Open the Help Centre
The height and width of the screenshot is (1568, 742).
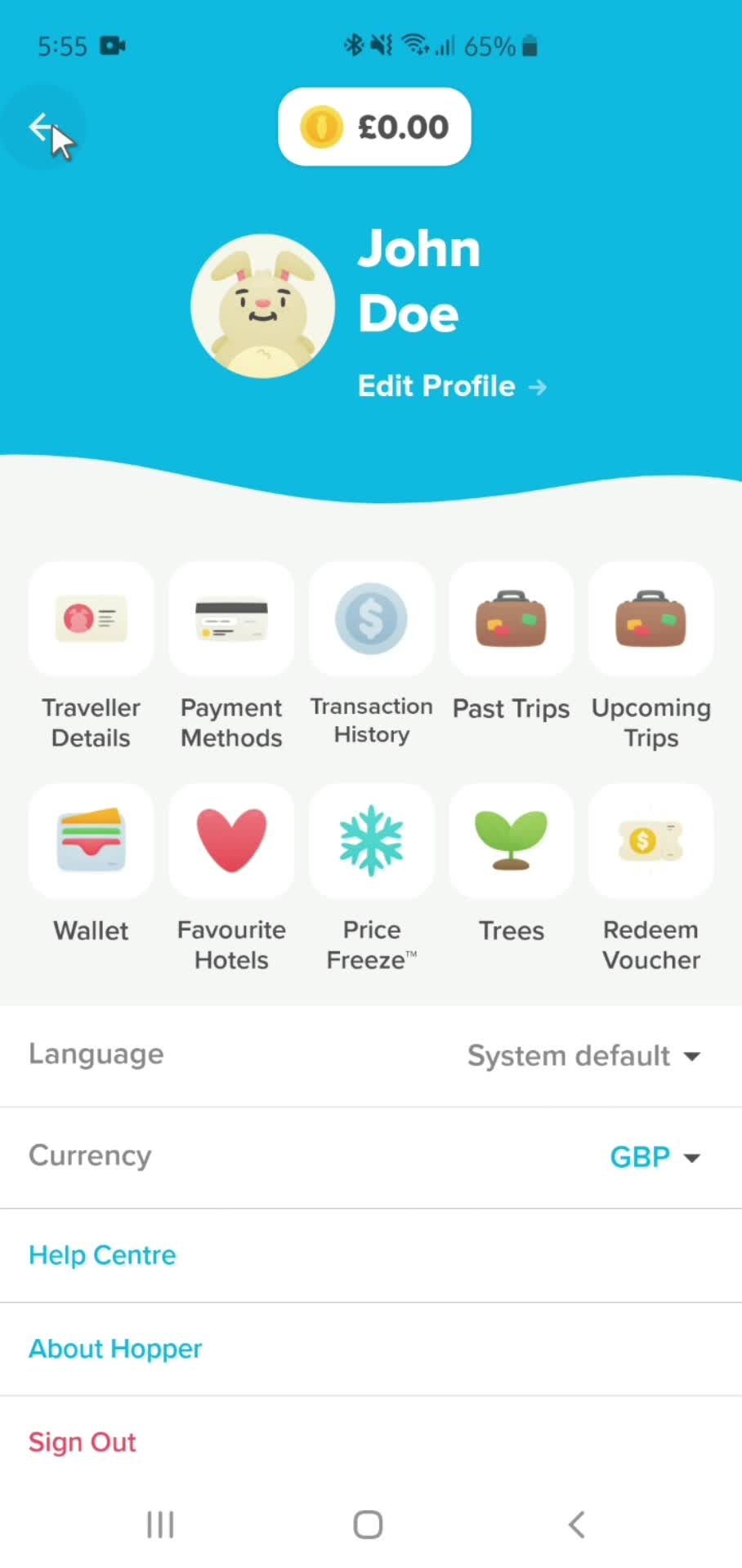coord(102,1255)
